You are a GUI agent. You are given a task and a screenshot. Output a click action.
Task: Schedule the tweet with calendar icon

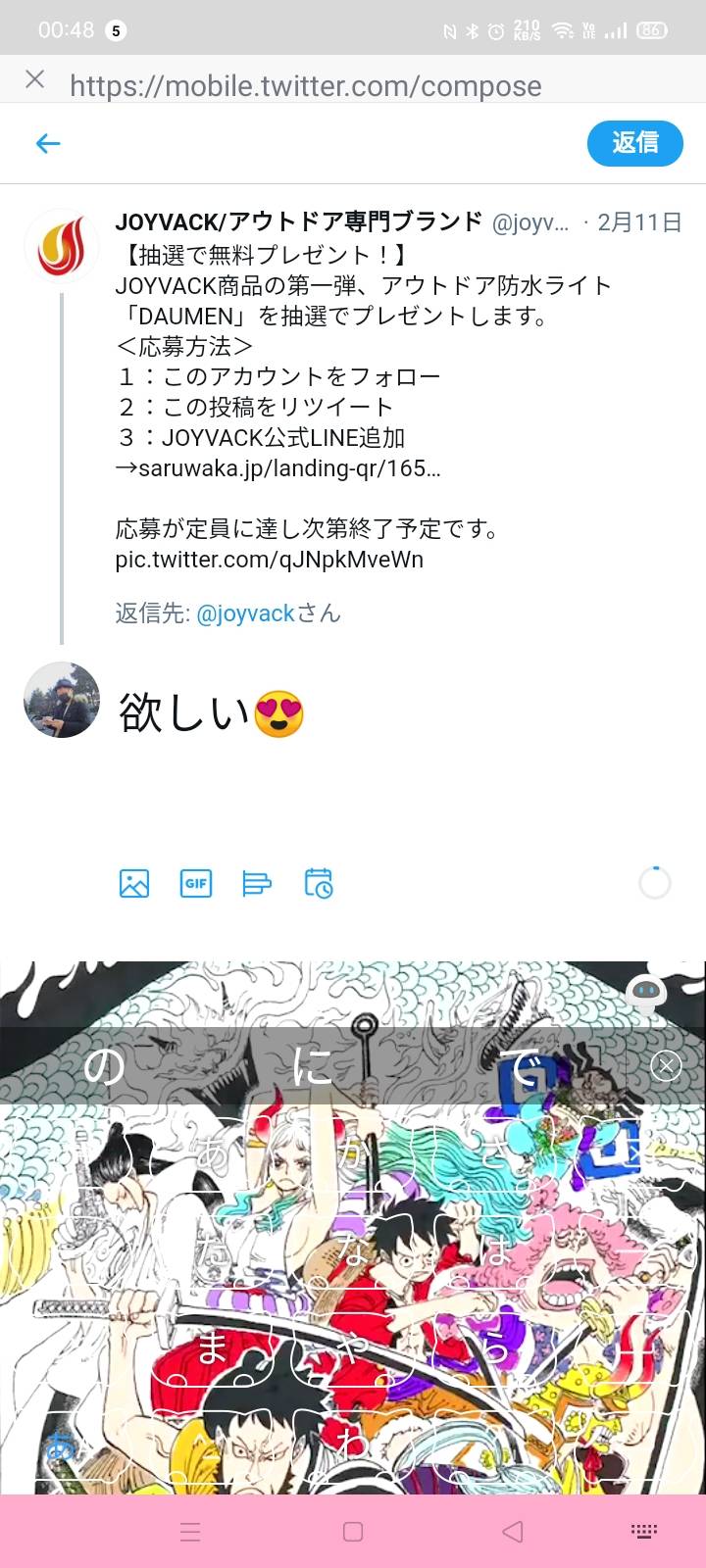tap(319, 883)
